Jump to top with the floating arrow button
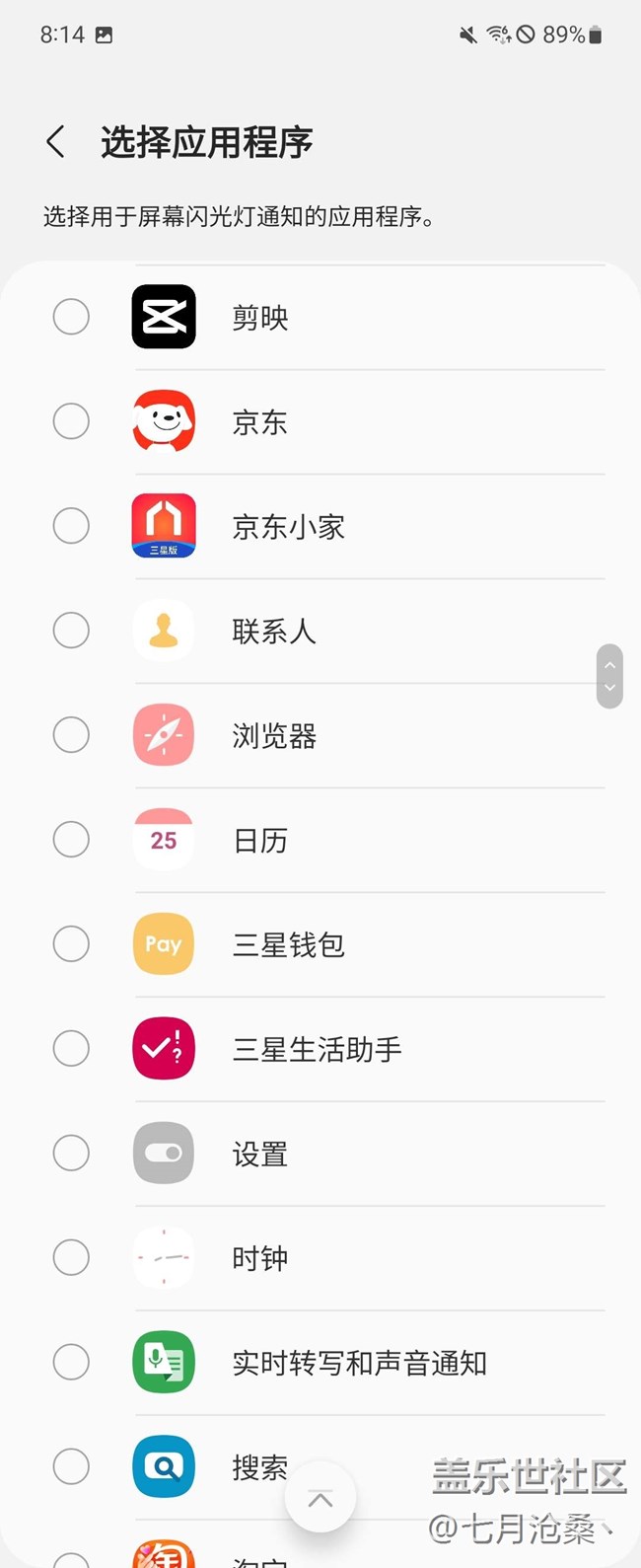The image size is (641, 1568). [320, 1498]
